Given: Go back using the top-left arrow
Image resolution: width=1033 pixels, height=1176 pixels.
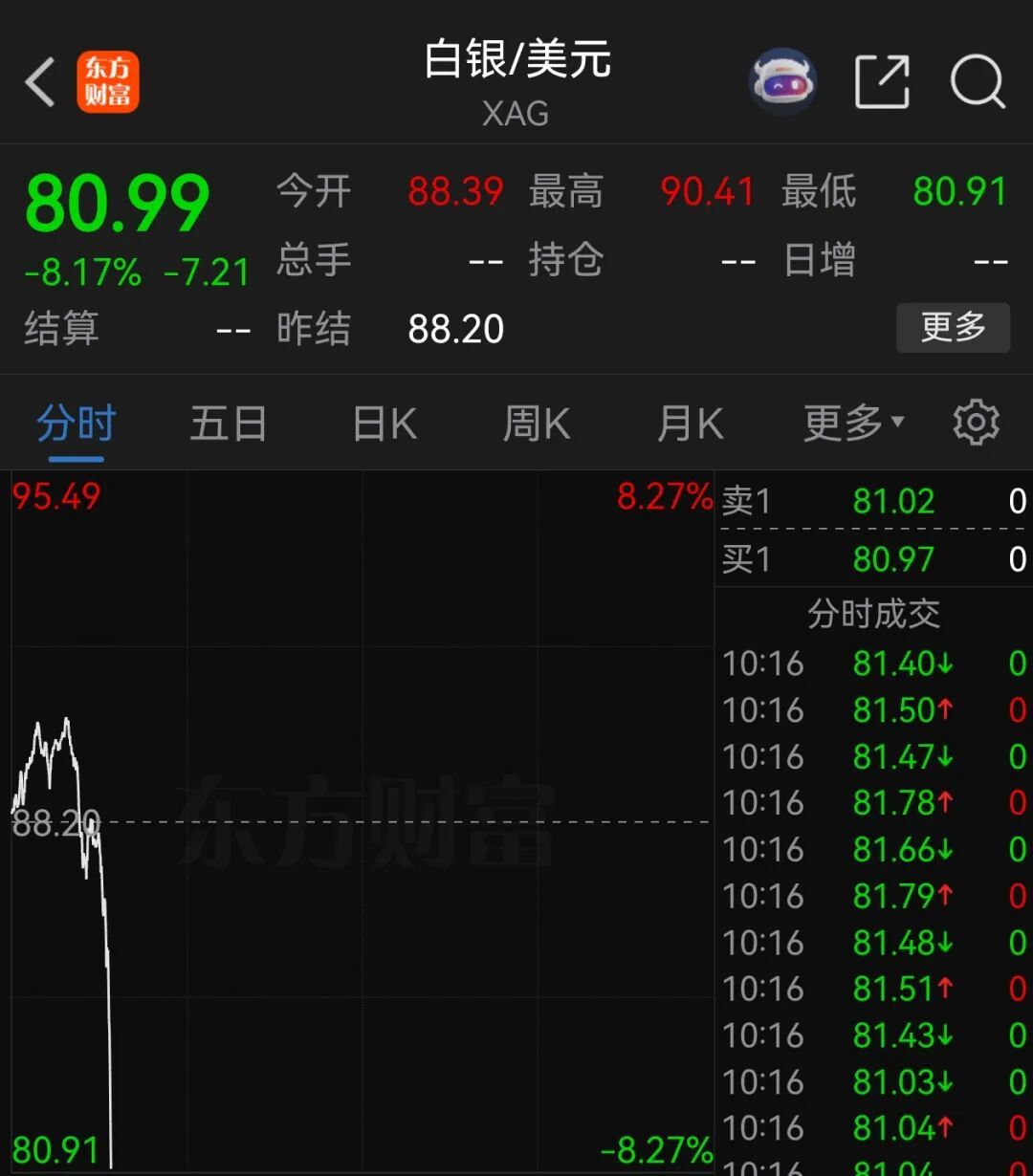Looking at the screenshot, I should 40,82.
